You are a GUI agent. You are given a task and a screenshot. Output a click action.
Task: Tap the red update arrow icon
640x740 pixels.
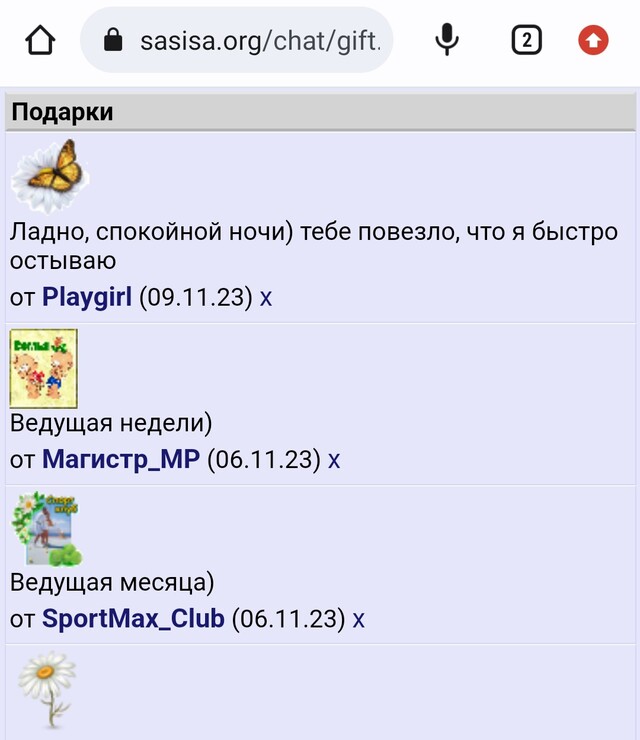(x=593, y=40)
